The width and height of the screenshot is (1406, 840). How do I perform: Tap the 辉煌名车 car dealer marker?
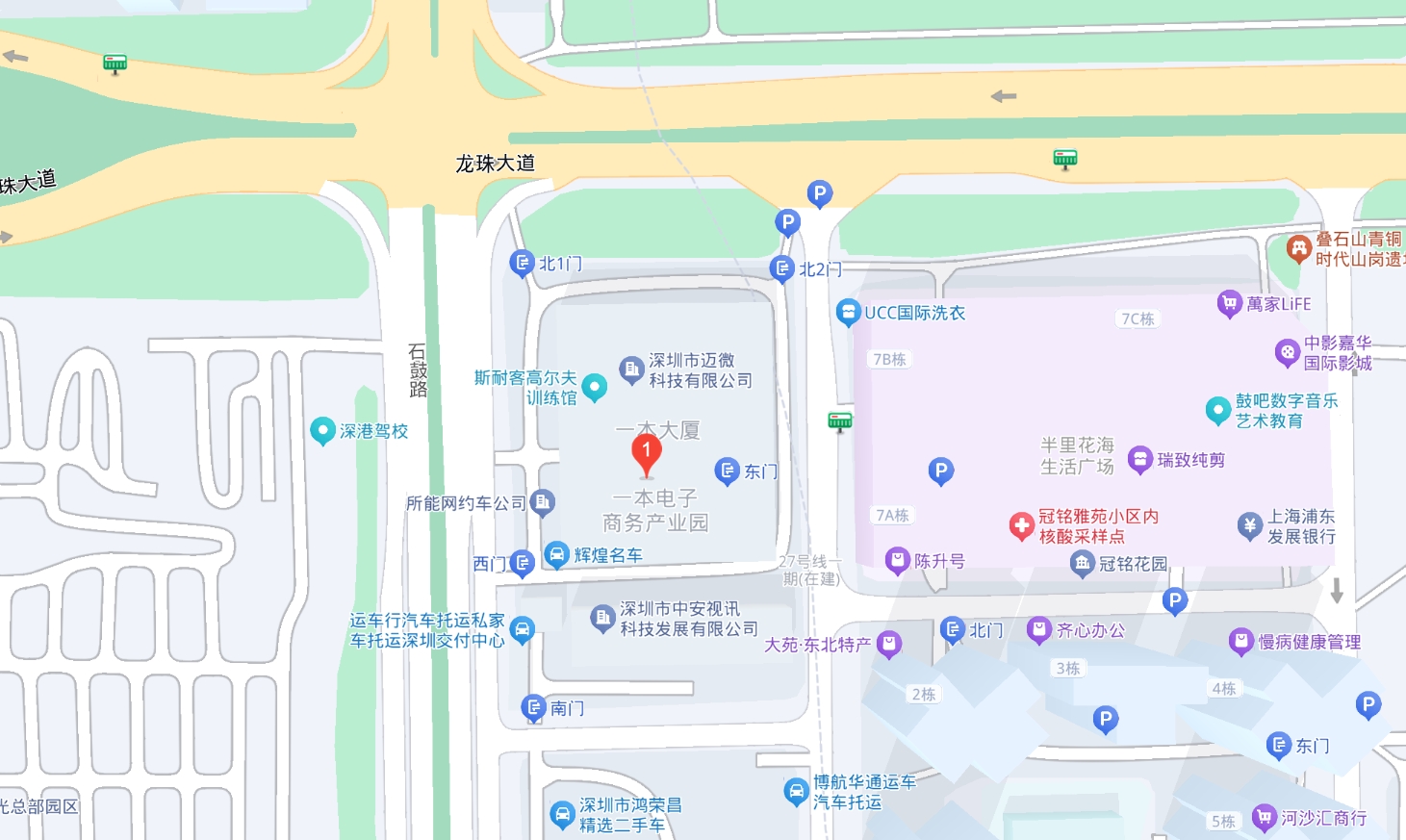[x=556, y=554]
